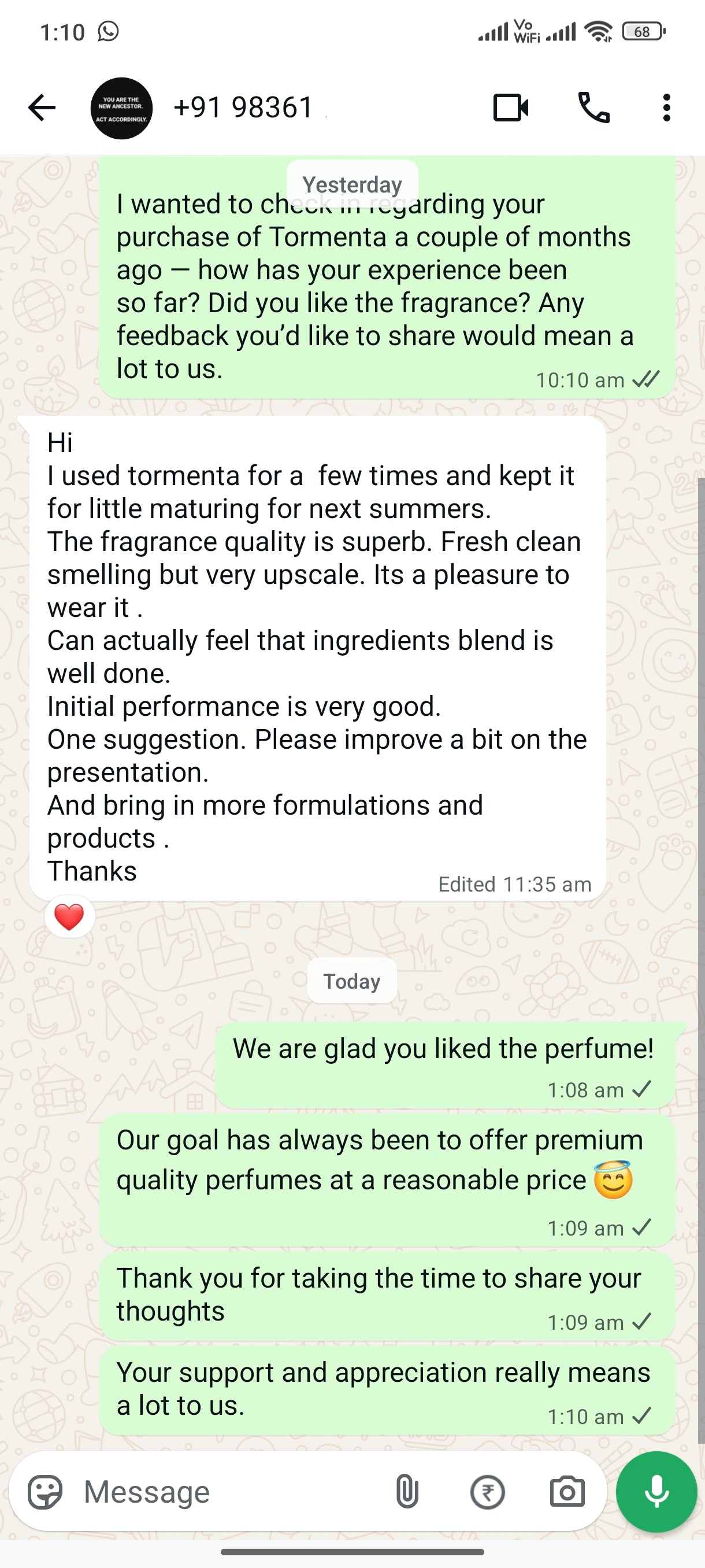Focus the Message text field

(231, 1492)
